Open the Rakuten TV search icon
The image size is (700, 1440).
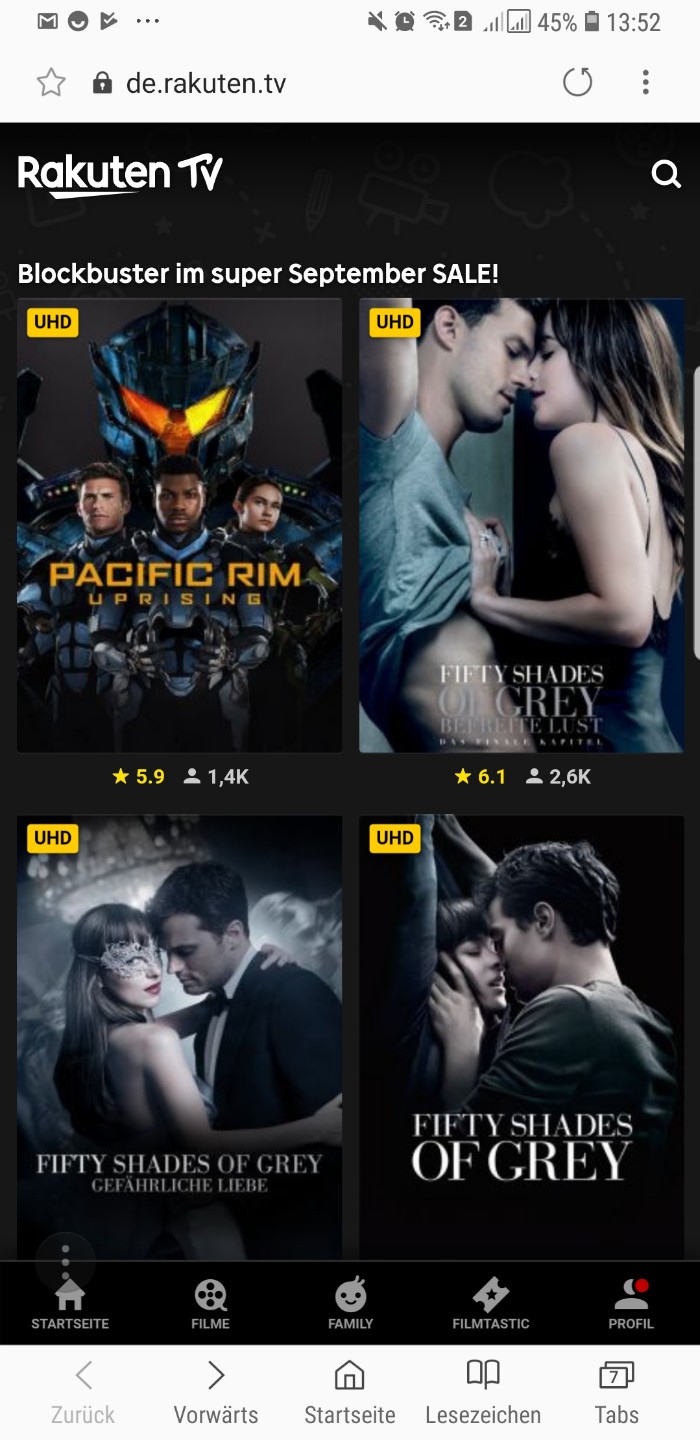666,174
